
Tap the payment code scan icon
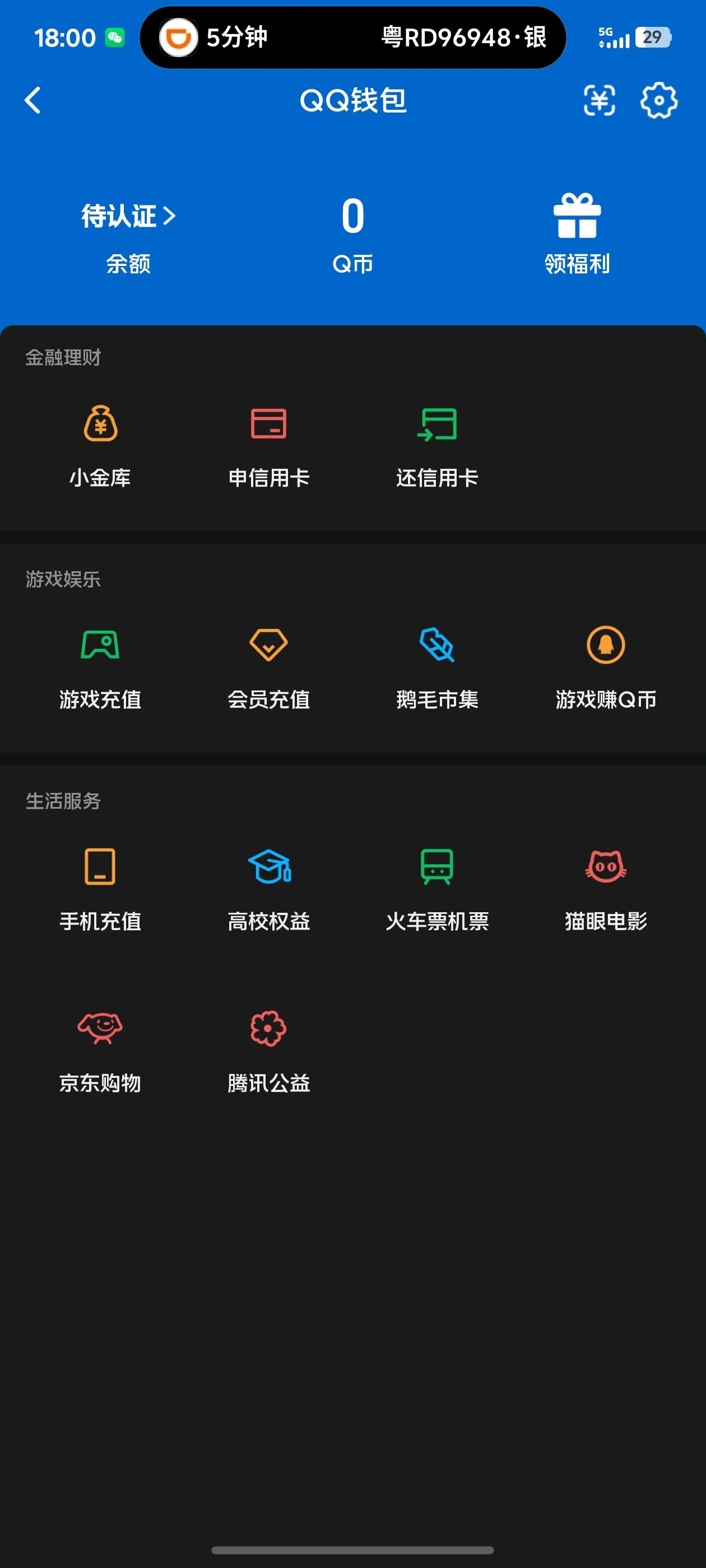pyautogui.click(x=600, y=101)
